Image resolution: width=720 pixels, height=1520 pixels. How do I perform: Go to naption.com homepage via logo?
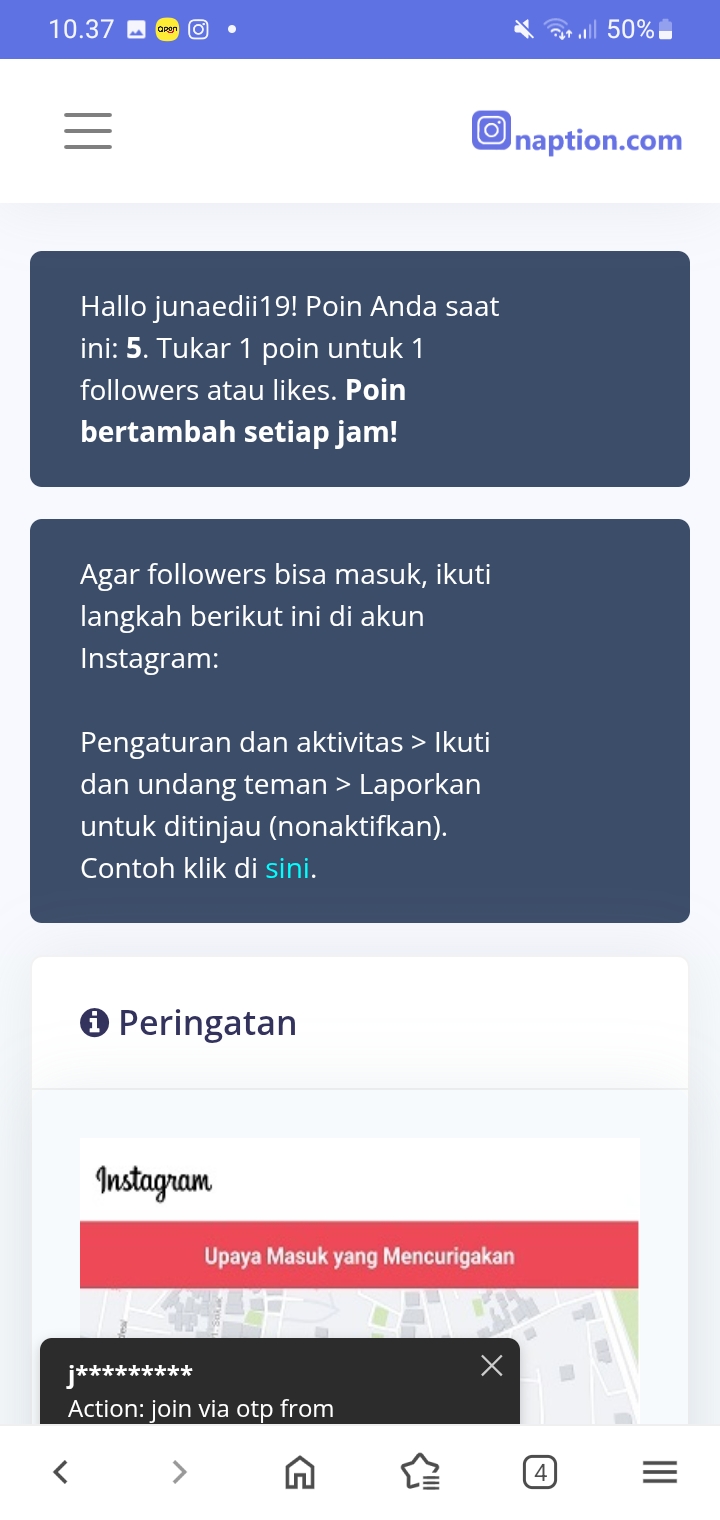pyautogui.click(x=577, y=134)
